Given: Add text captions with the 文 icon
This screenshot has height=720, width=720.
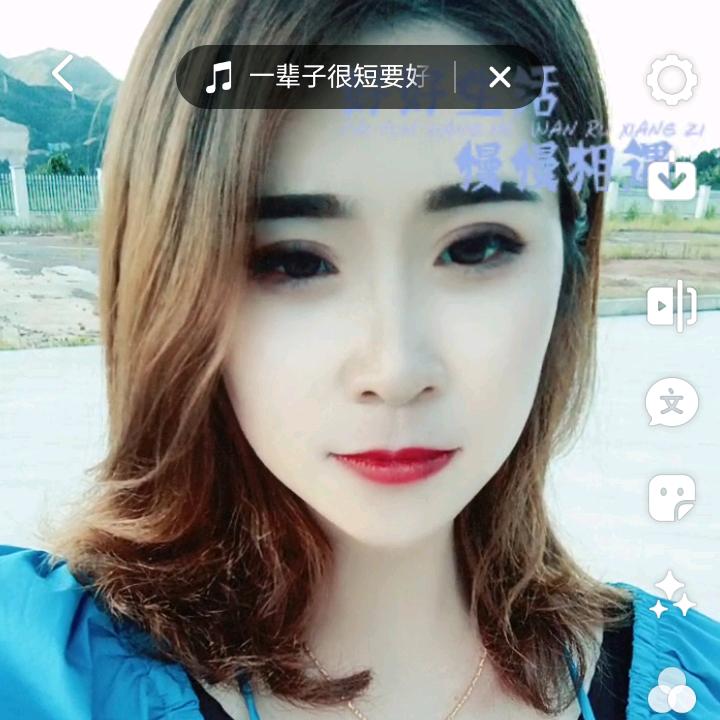Looking at the screenshot, I should [x=672, y=402].
